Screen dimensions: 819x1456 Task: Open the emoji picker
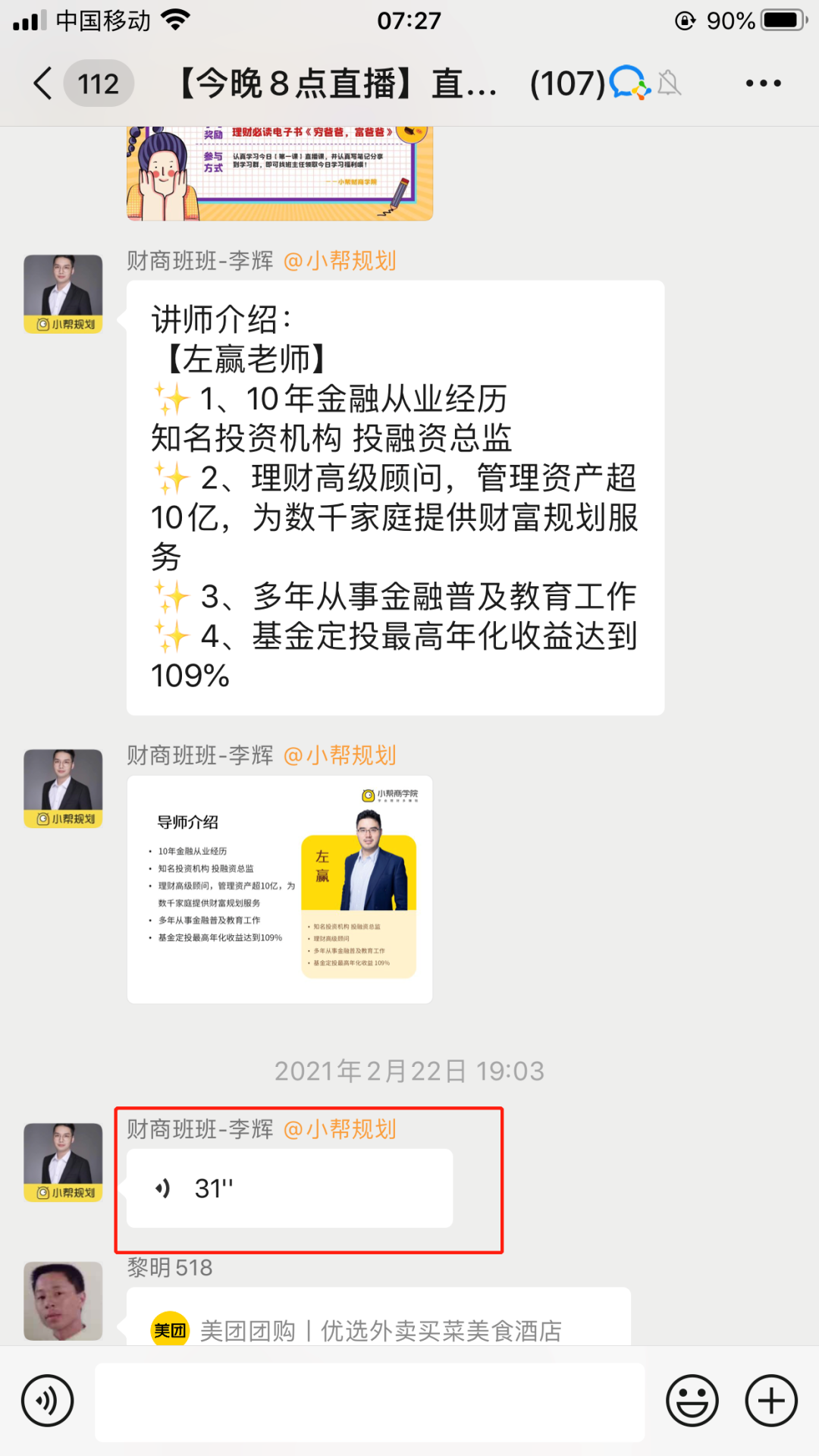(x=692, y=1401)
